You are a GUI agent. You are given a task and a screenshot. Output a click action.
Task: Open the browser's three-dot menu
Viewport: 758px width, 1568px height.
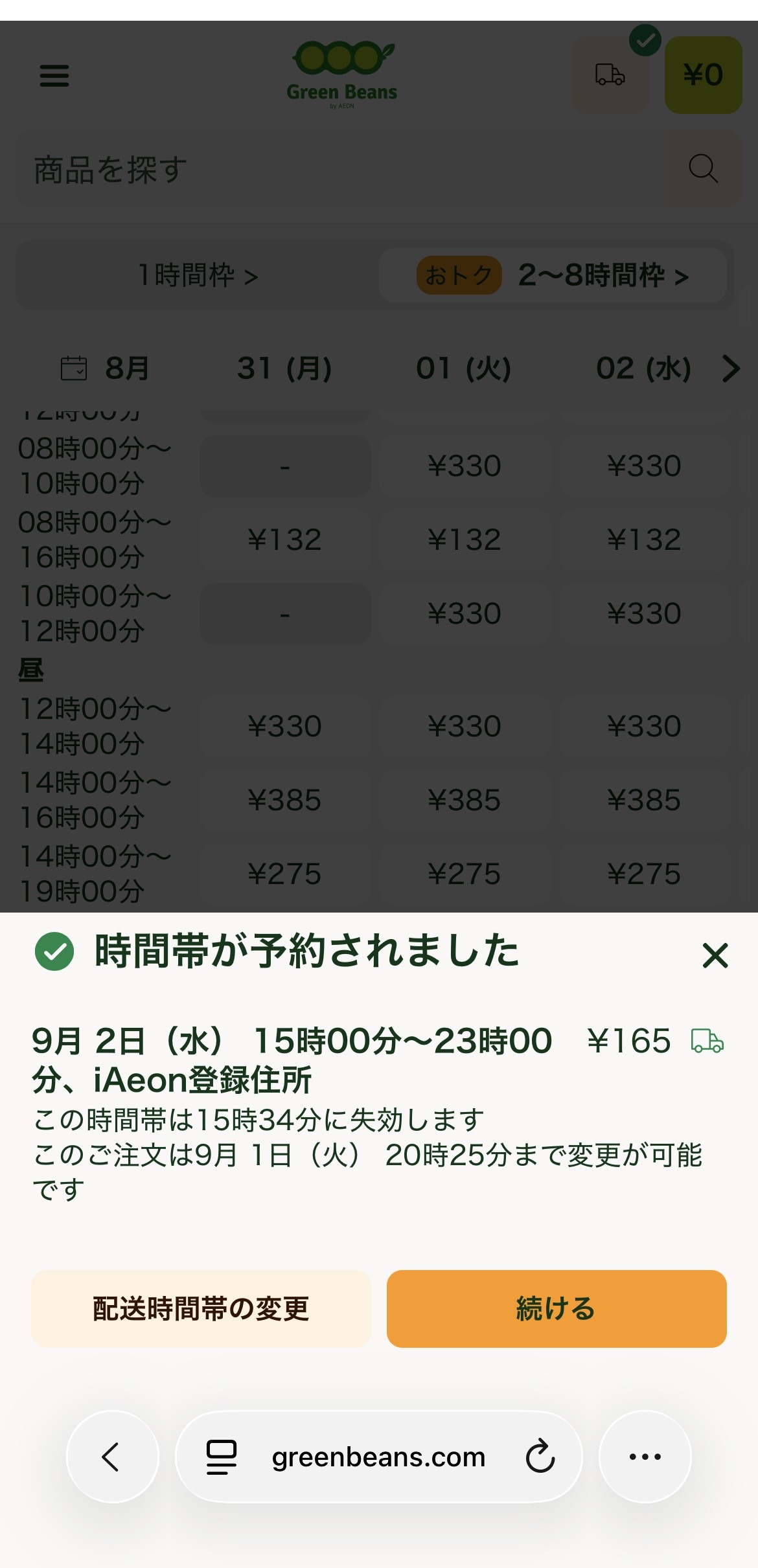[x=645, y=1457]
